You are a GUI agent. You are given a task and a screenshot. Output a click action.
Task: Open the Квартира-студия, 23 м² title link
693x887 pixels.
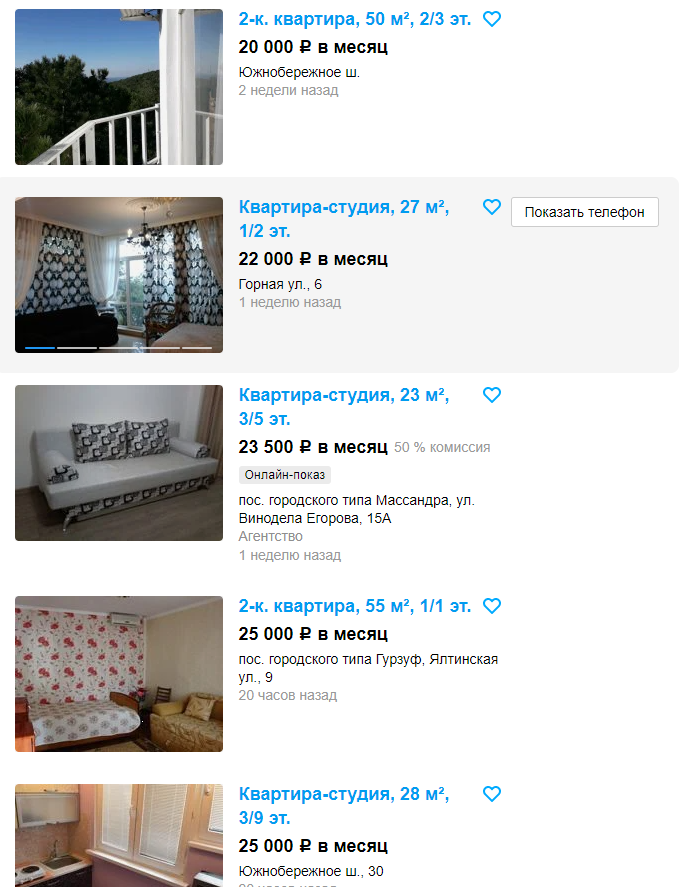coord(344,396)
